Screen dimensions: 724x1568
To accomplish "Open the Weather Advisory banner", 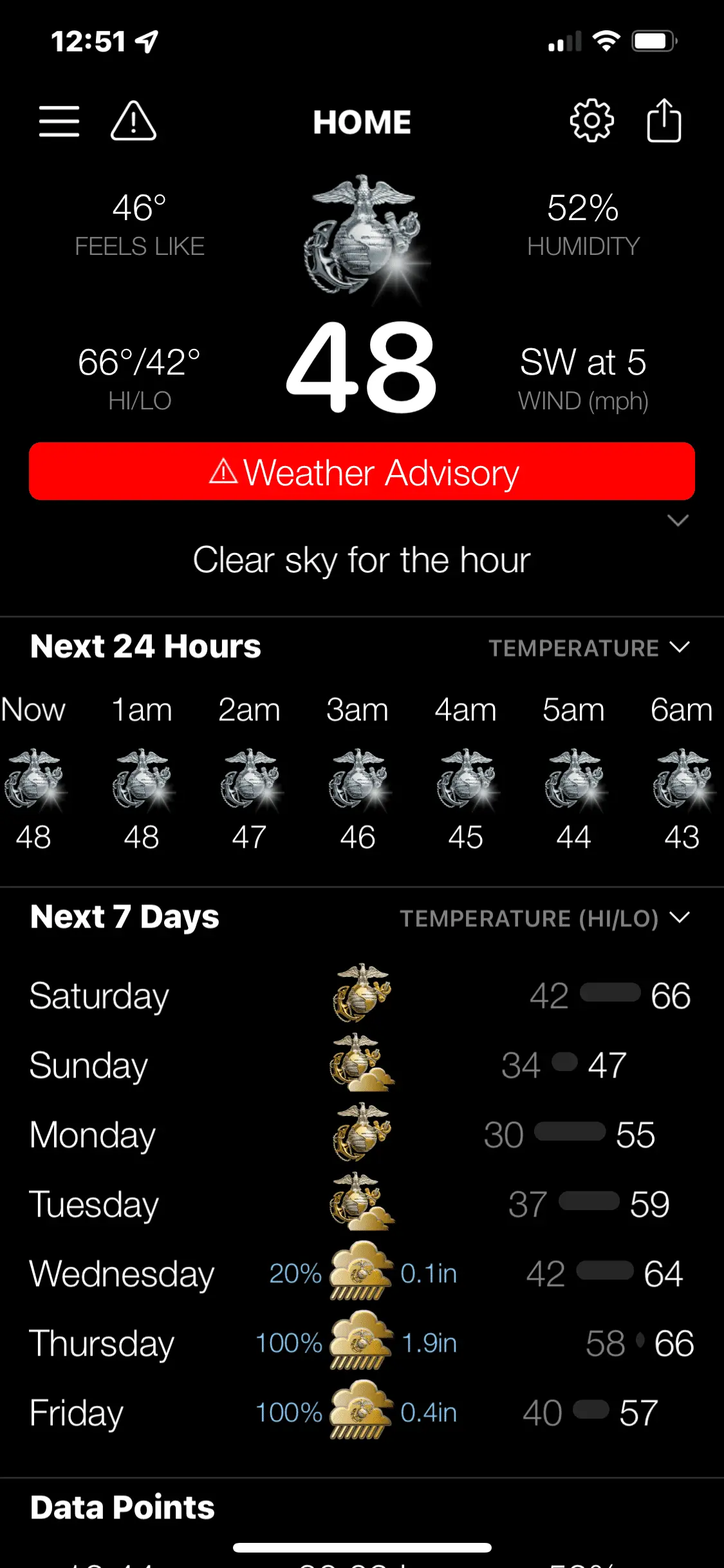I will (x=362, y=472).
